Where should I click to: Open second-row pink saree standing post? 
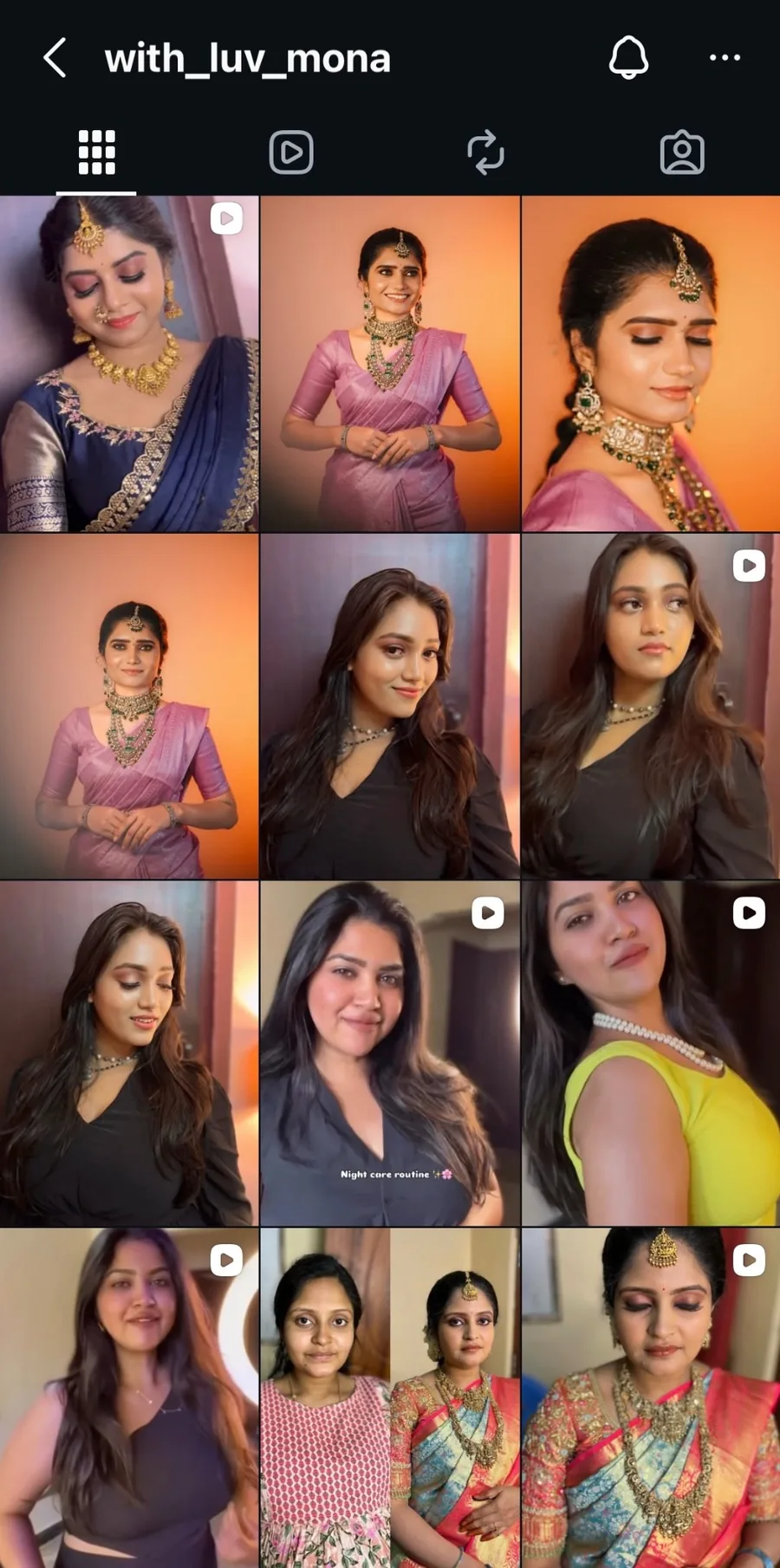(129, 707)
